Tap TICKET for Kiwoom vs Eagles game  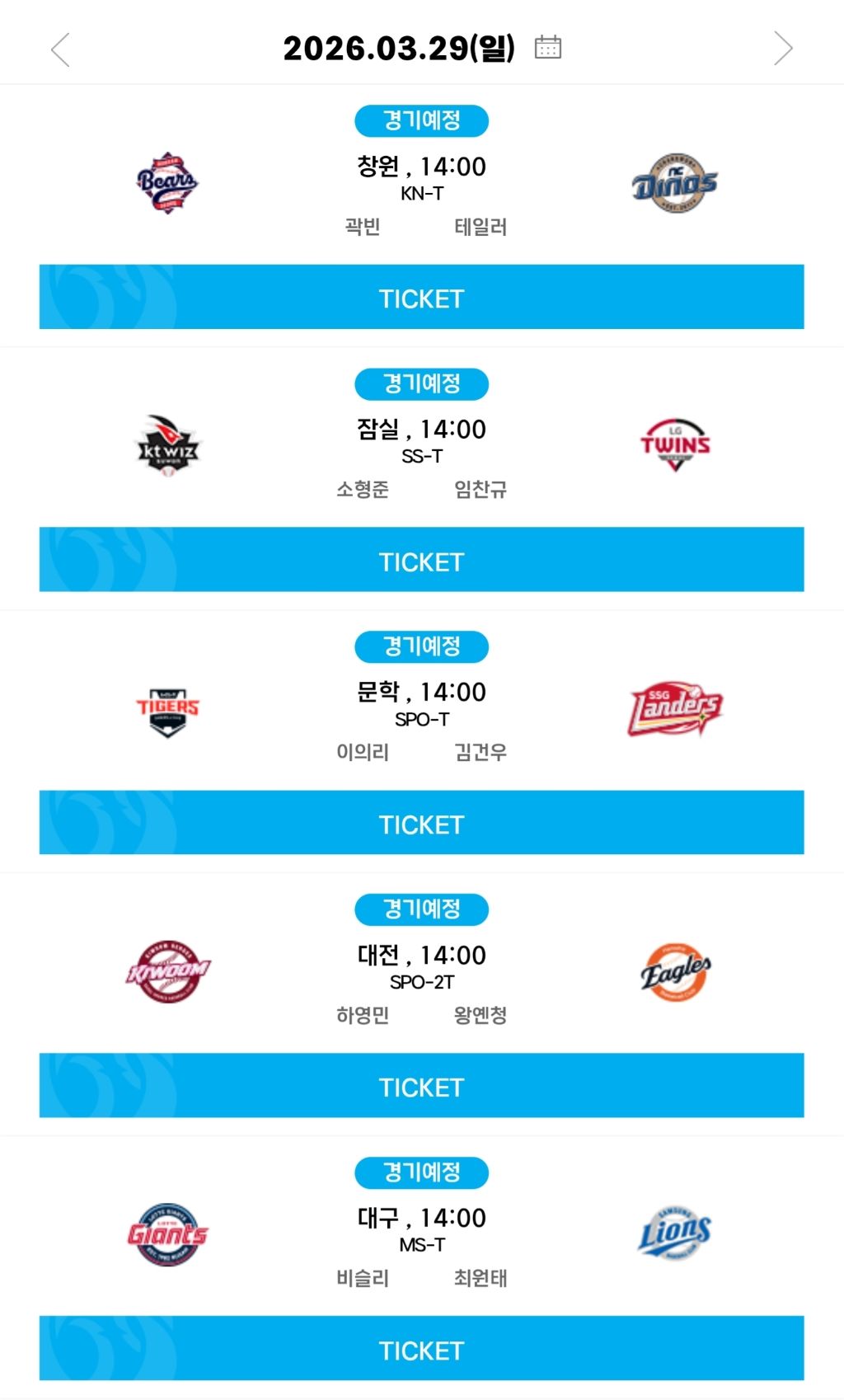(x=421, y=1086)
